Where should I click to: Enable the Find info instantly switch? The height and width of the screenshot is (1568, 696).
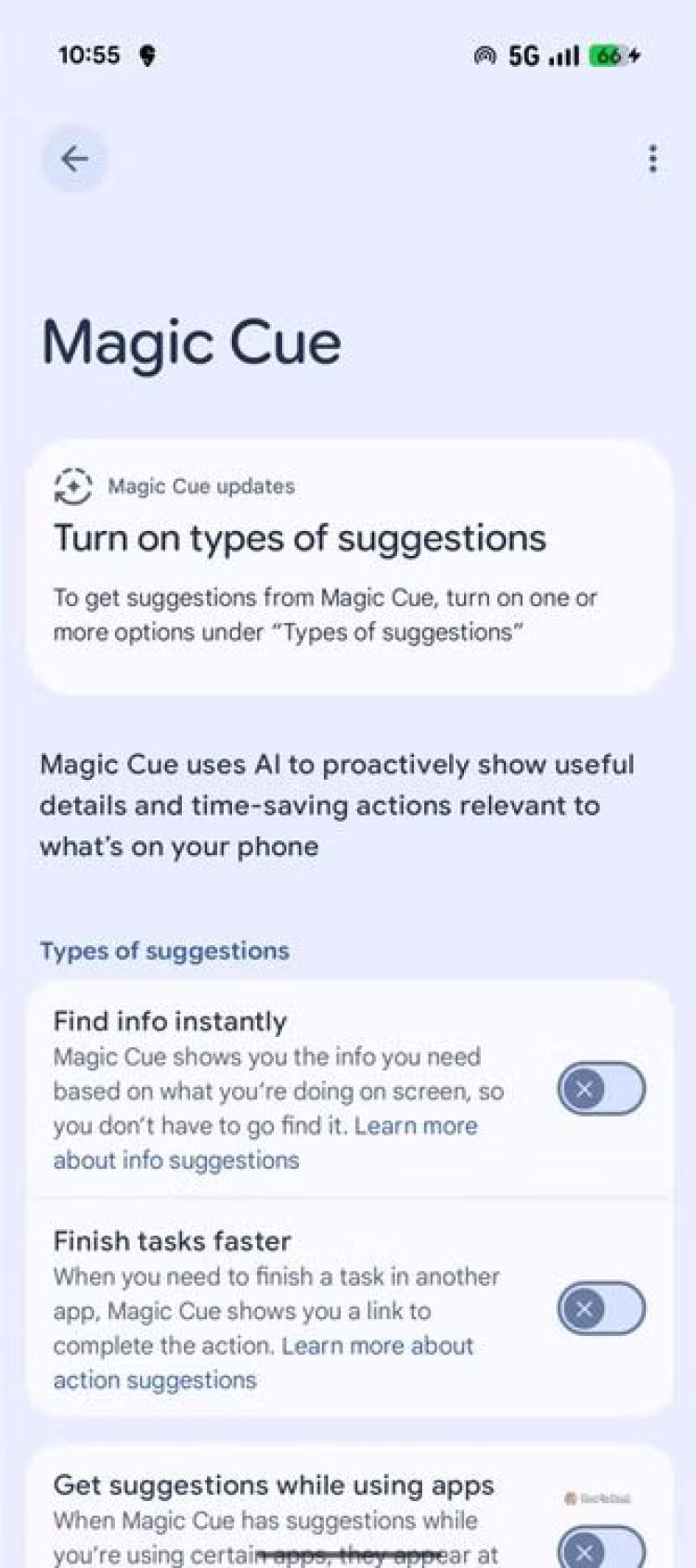tap(600, 1089)
